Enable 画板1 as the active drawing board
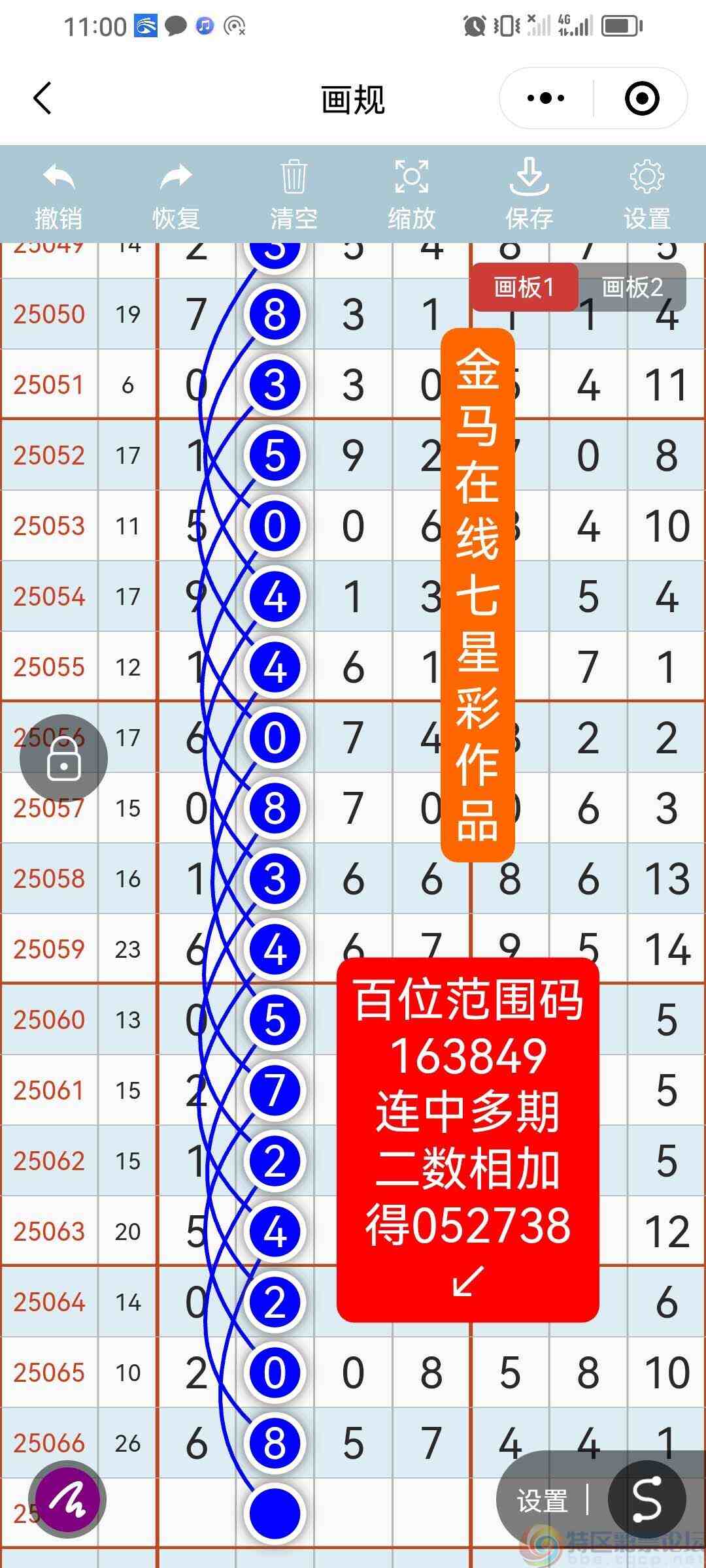 [525, 287]
